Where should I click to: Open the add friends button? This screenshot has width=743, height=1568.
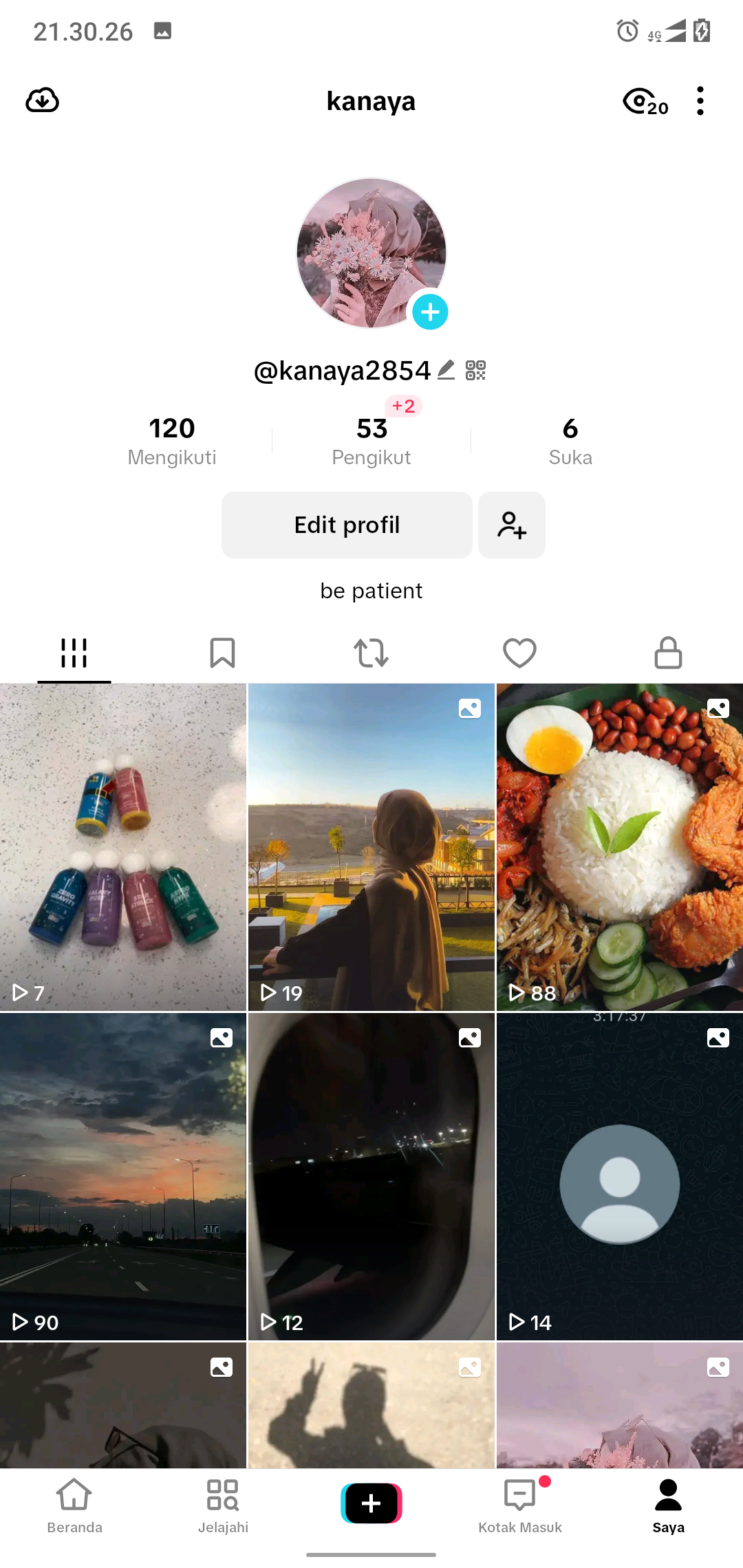(512, 525)
